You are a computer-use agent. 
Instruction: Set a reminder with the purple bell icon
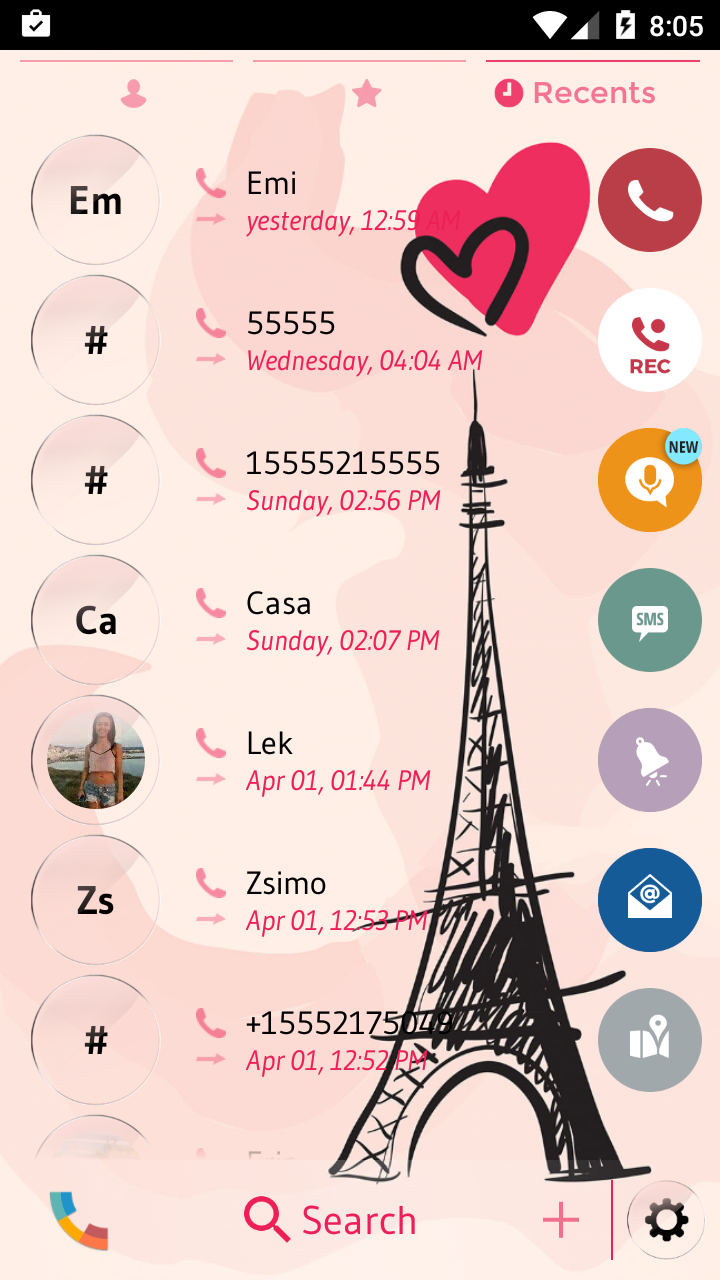click(x=649, y=760)
